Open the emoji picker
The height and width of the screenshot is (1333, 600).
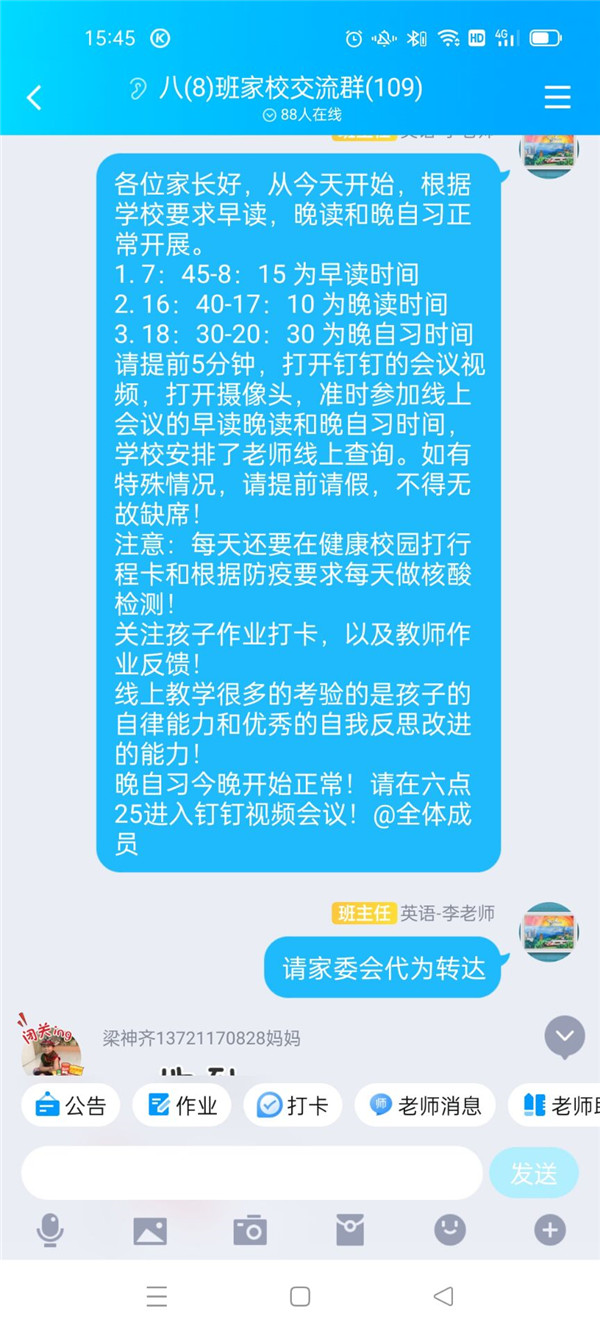(x=450, y=1230)
